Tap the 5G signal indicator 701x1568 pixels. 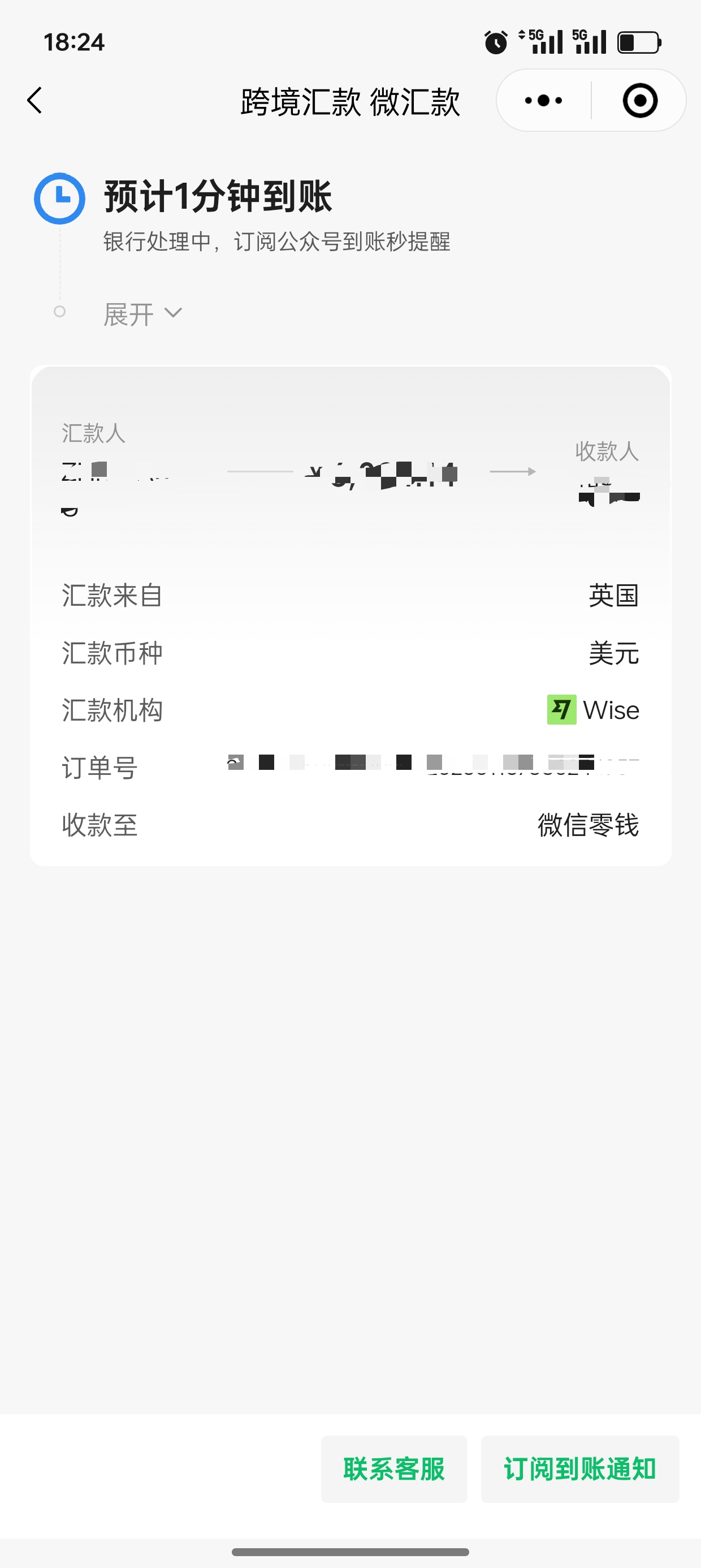(543, 40)
